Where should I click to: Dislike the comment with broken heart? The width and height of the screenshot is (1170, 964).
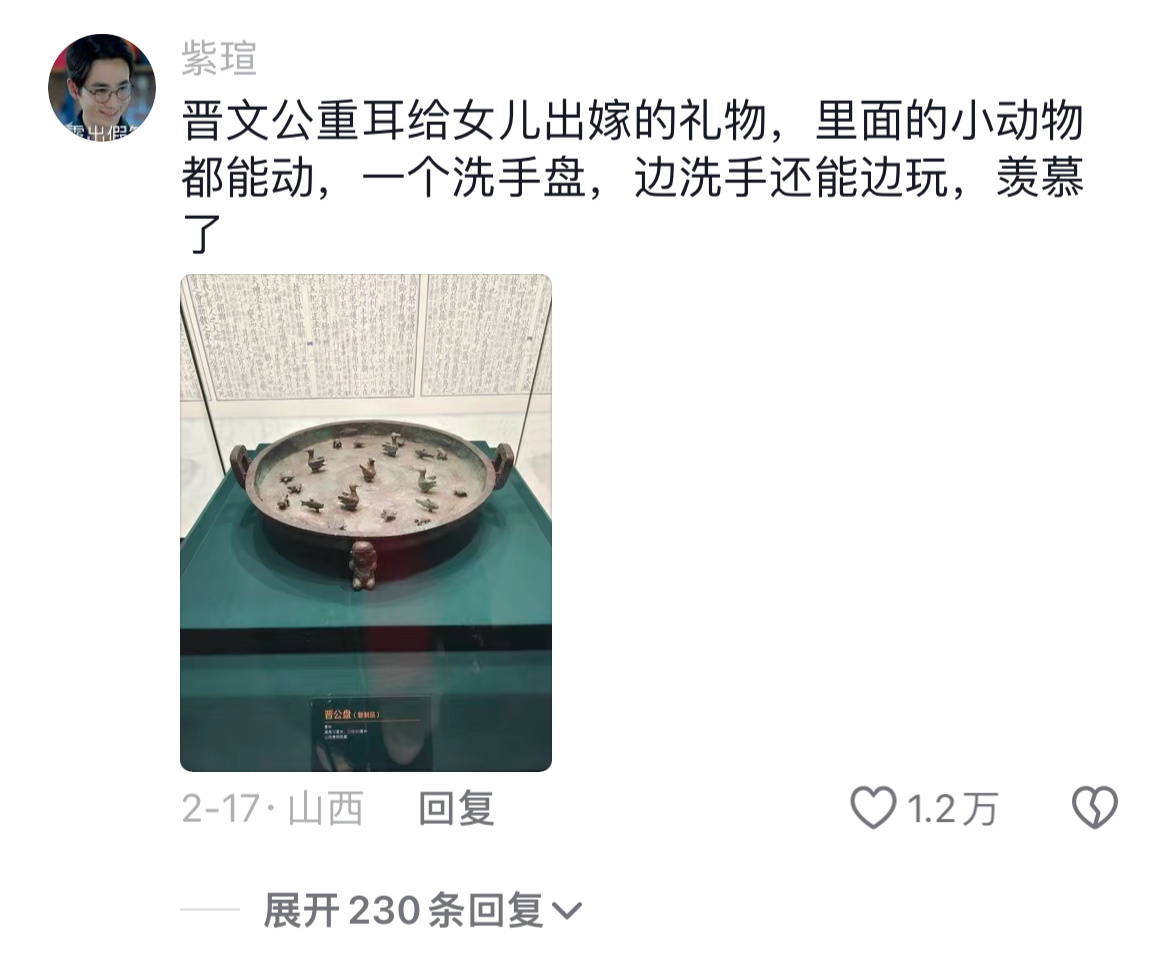[x=1094, y=808]
